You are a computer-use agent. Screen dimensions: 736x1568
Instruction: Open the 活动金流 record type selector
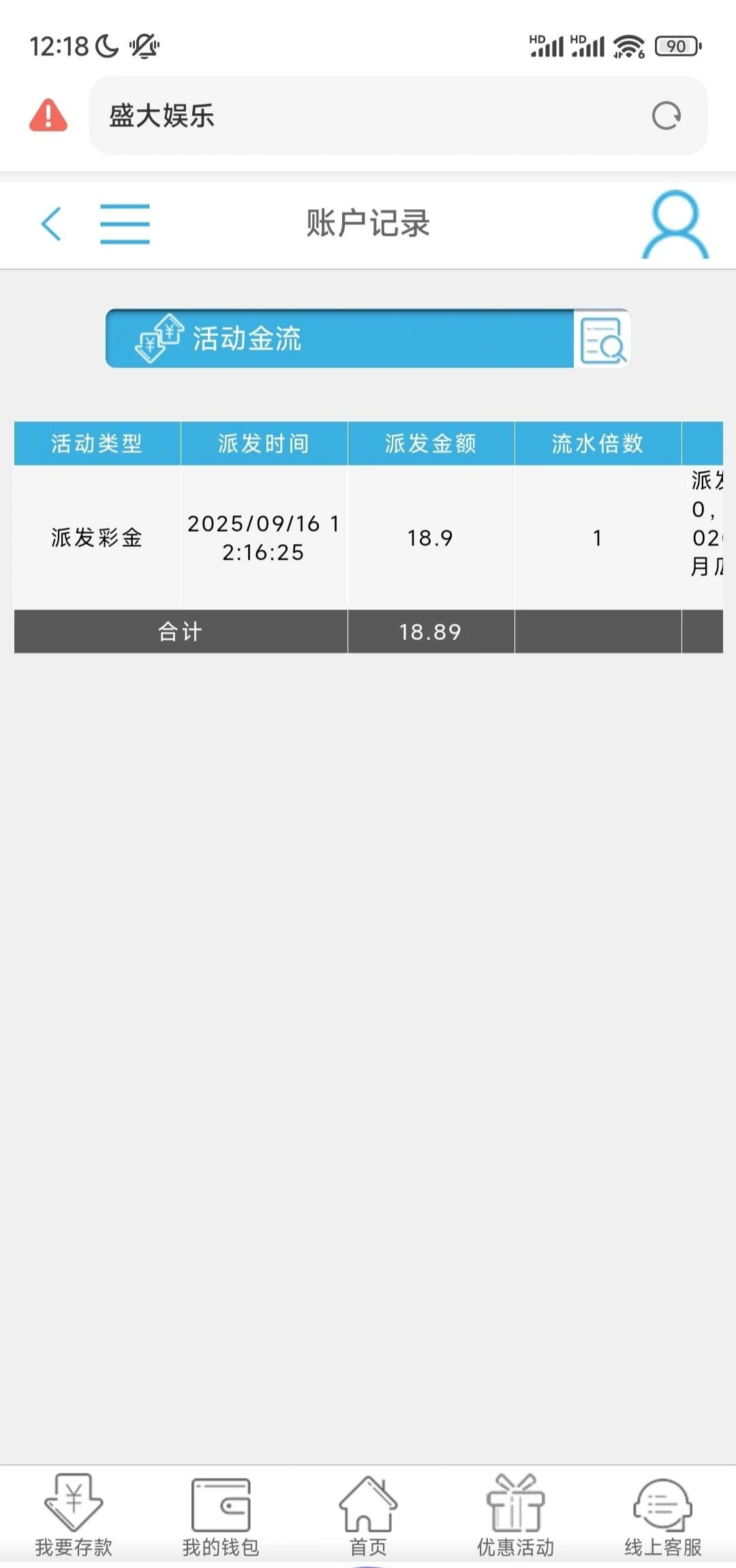(339, 339)
